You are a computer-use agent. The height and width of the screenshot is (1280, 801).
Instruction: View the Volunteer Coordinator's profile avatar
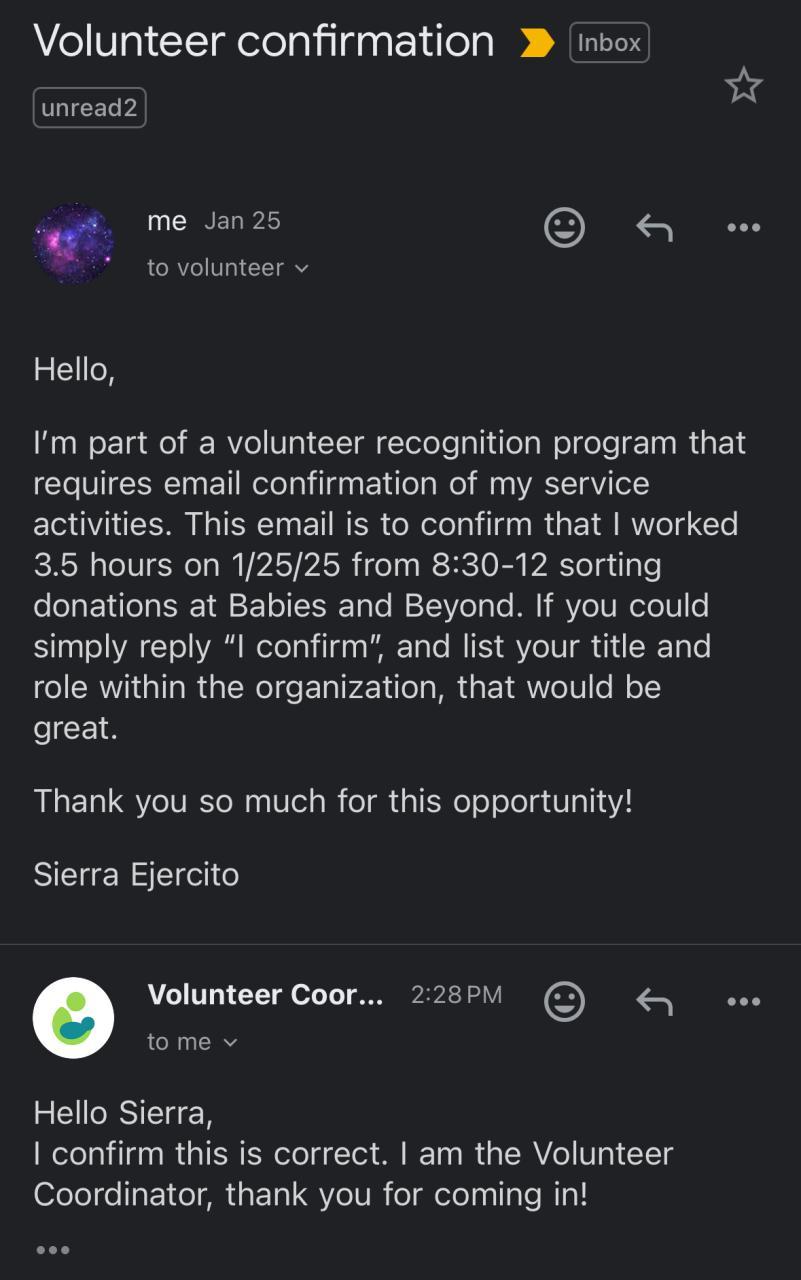coord(73,1018)
